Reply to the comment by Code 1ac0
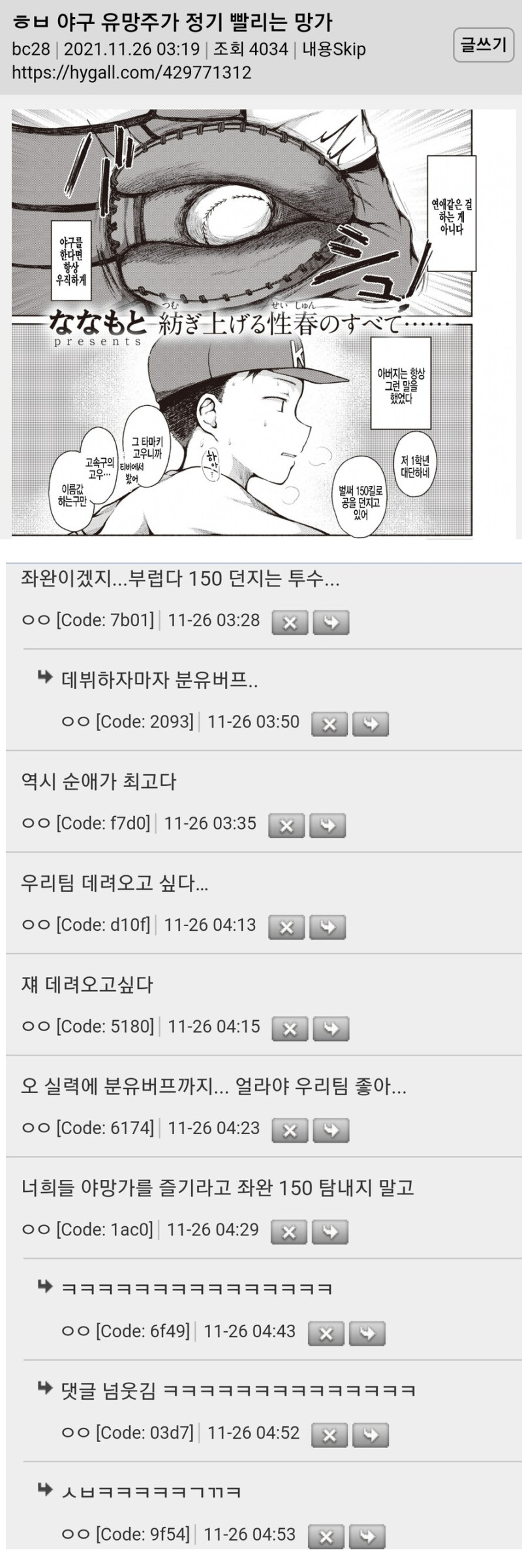 pos(330,1232)
